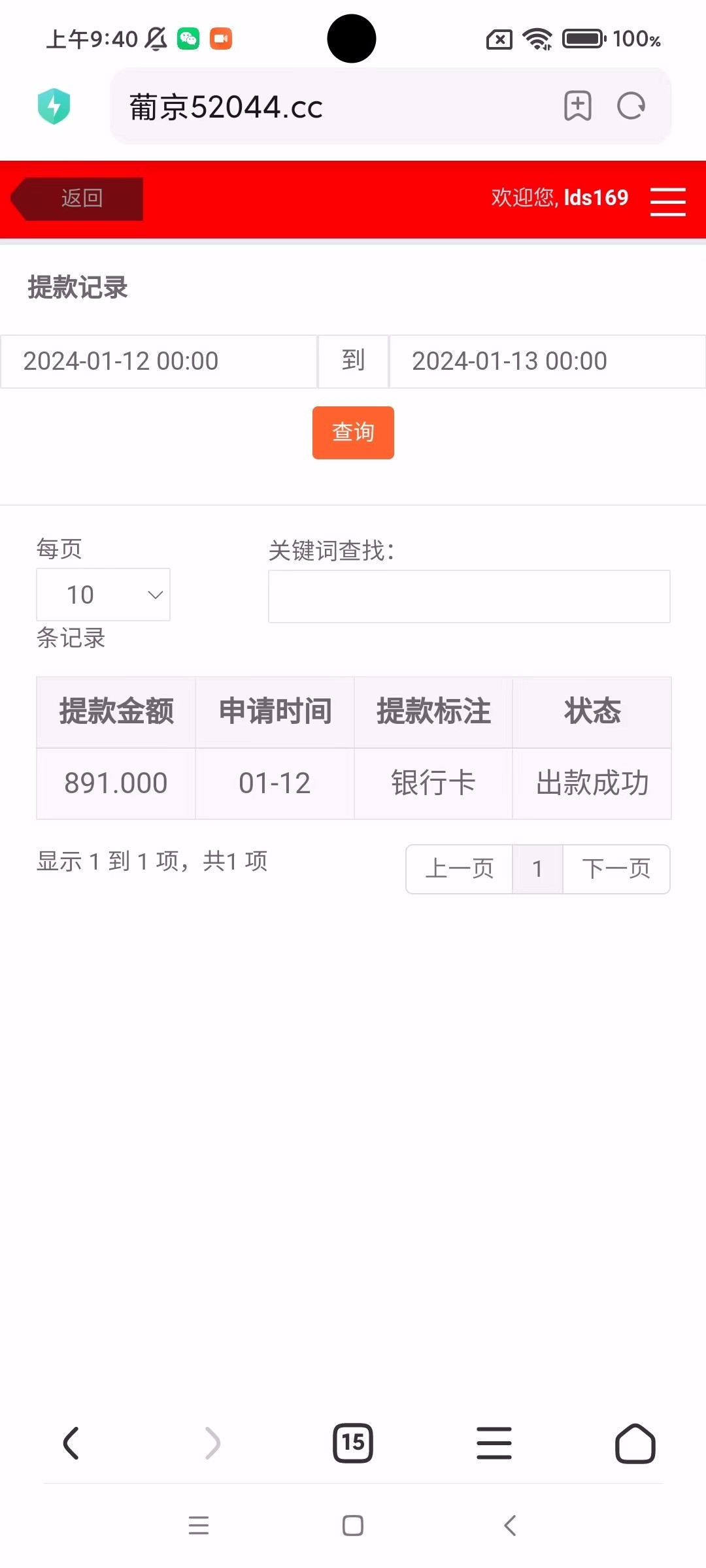The height and width of the screenshot is (1568, 706).
Task: Expand the records-per-page dropdown showing 10
Action: click(103, 595)
